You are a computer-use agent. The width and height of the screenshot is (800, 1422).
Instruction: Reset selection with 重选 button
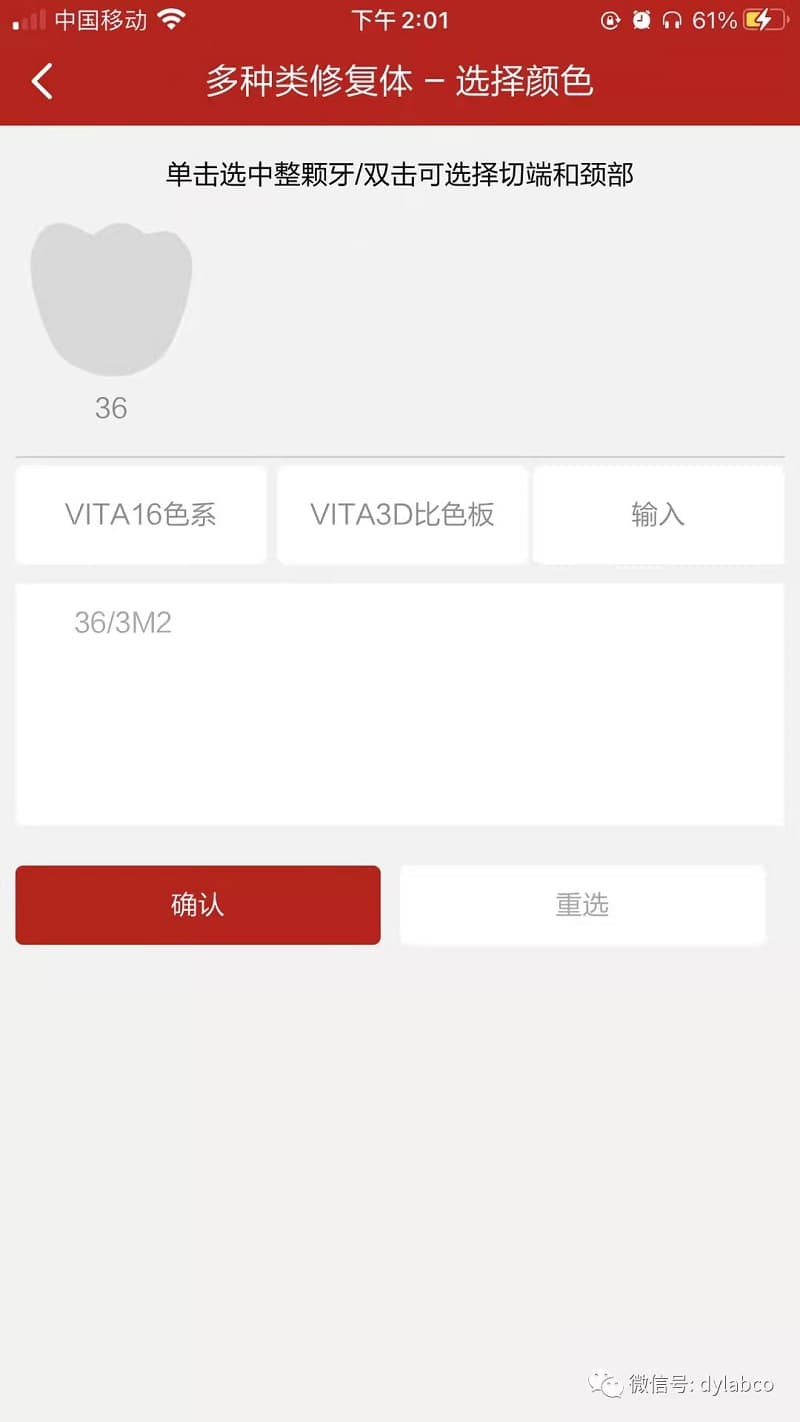(582, 905)
